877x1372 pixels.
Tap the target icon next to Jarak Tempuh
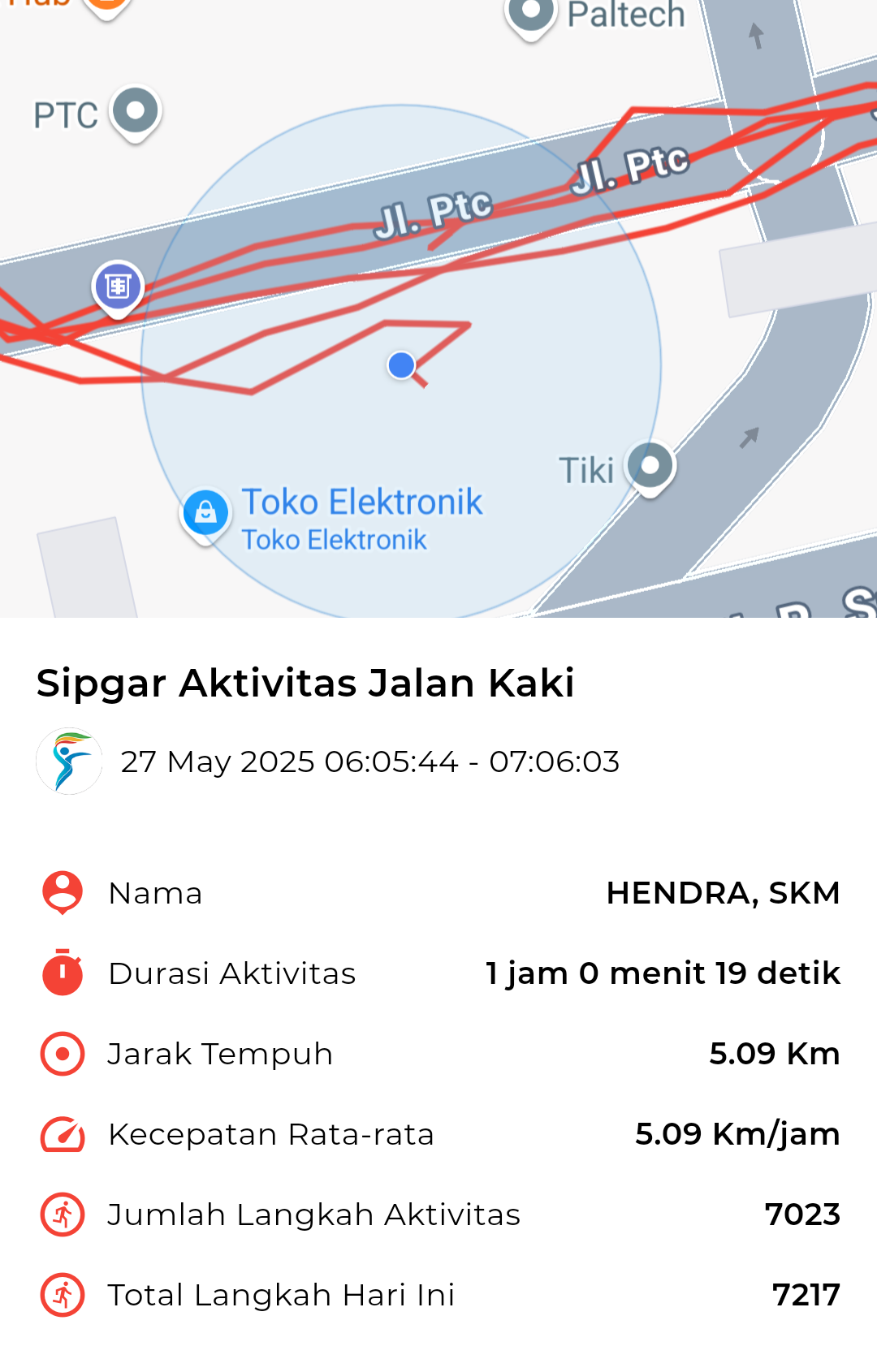tap(62, 1053)
